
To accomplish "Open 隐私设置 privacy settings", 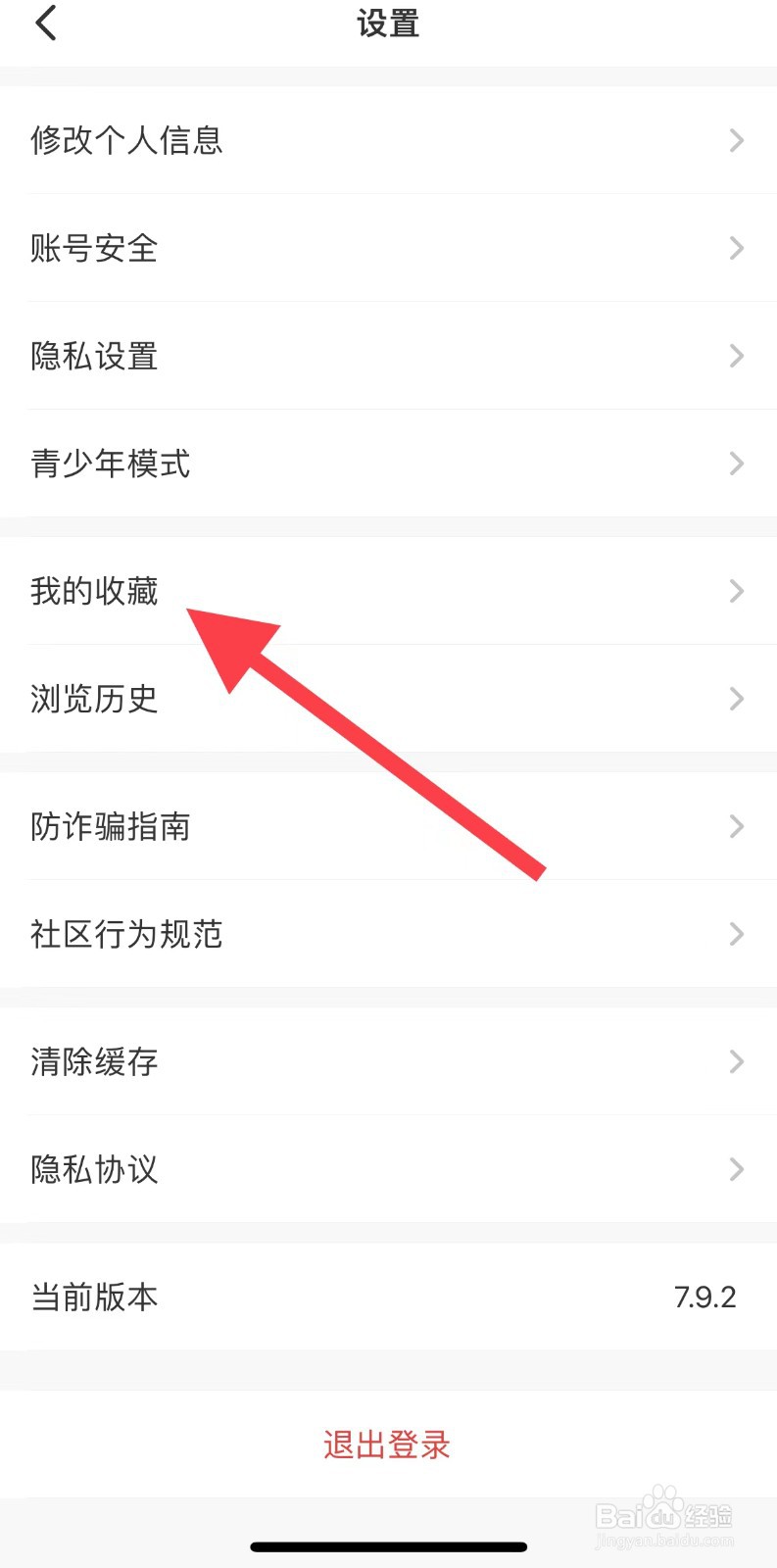I will (93, 356).
